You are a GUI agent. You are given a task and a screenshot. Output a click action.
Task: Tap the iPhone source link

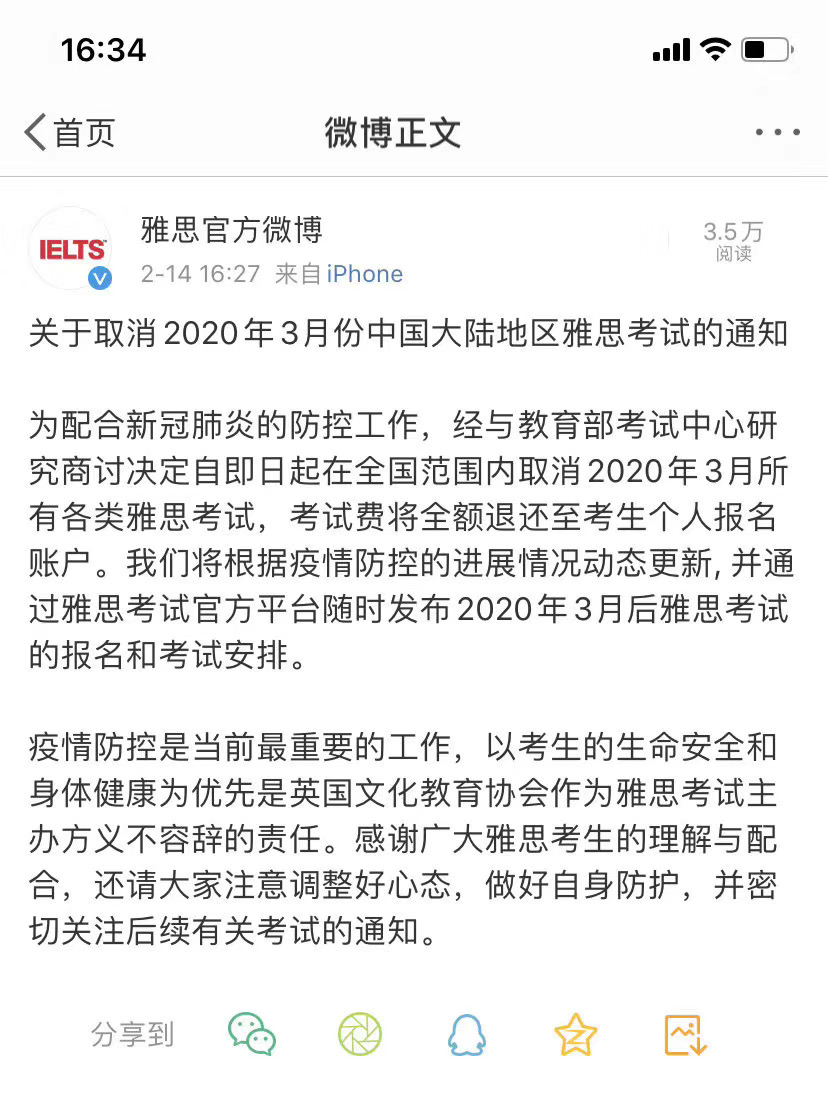point(365,274)
